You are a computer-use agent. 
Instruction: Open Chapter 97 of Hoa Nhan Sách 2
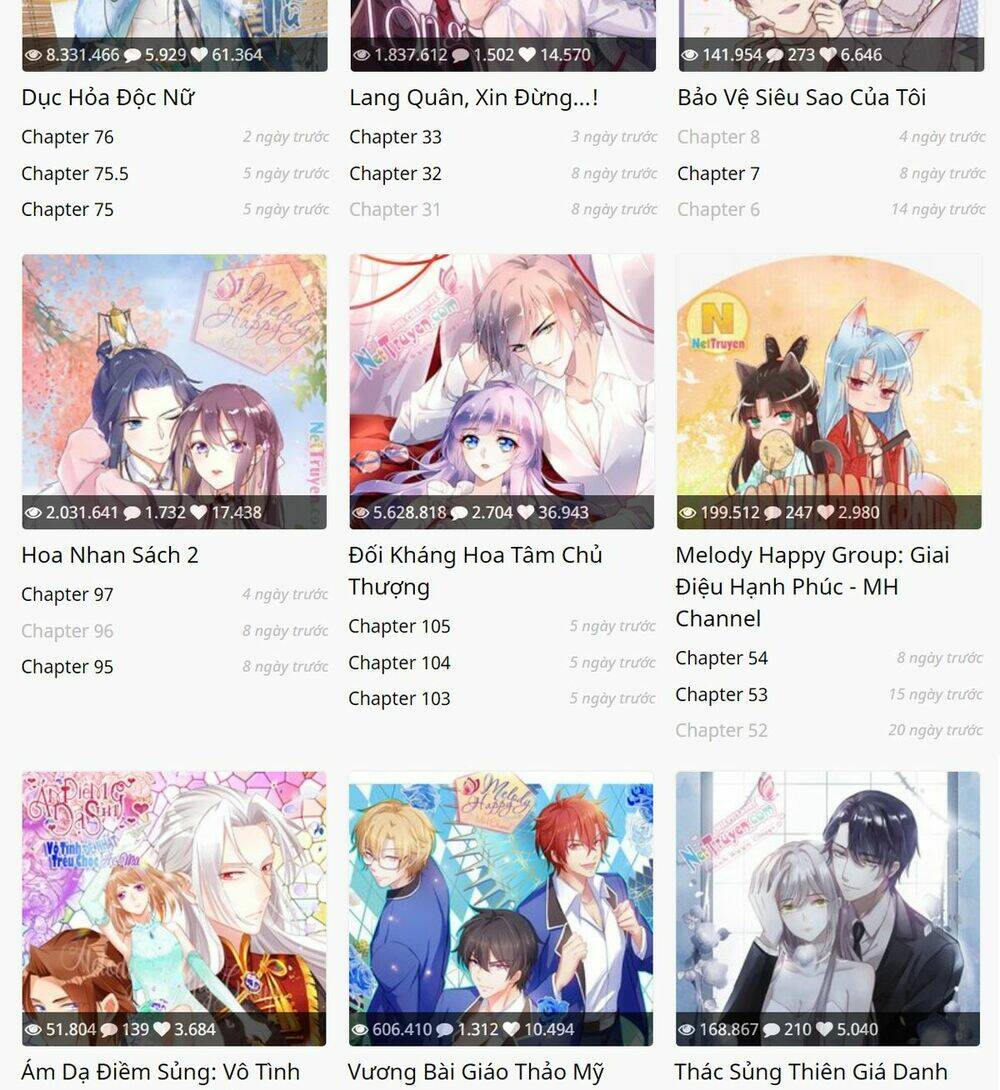pyautogui.click(x=67, y=595)
